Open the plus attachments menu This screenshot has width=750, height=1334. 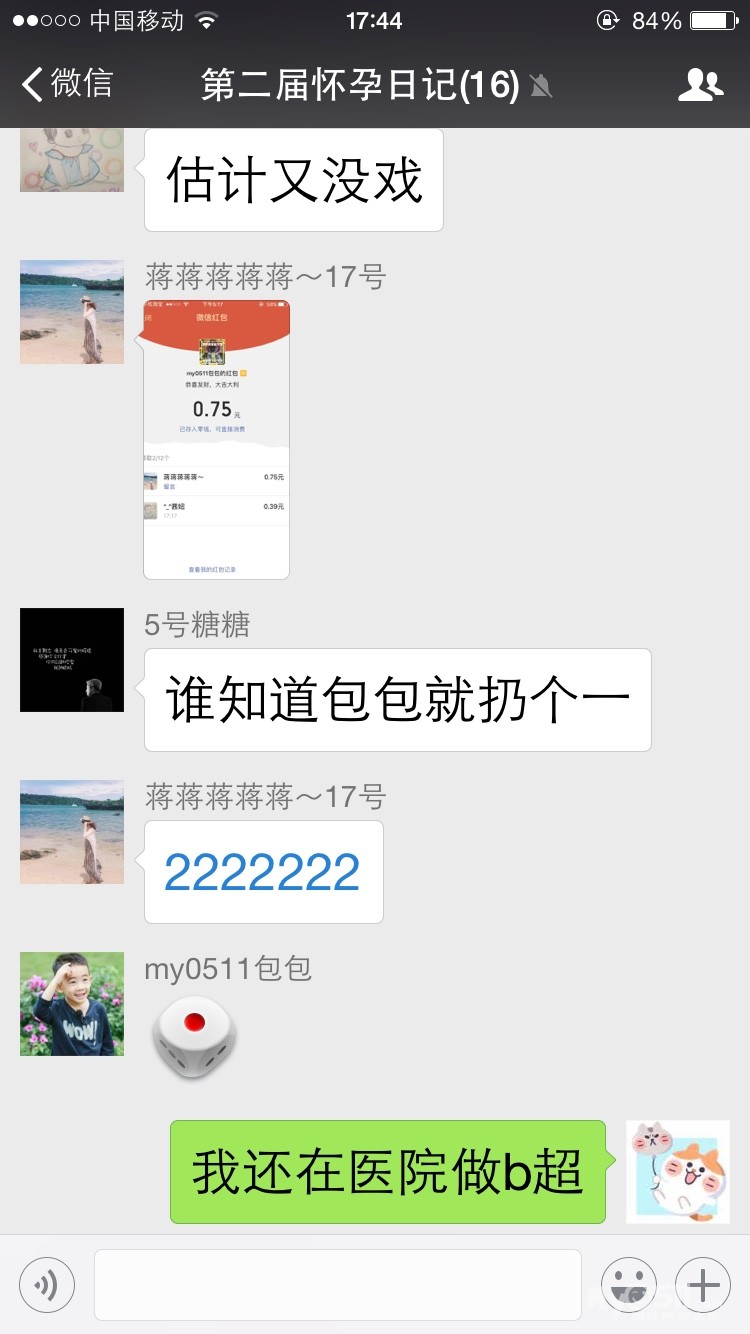click(703, 1284)
